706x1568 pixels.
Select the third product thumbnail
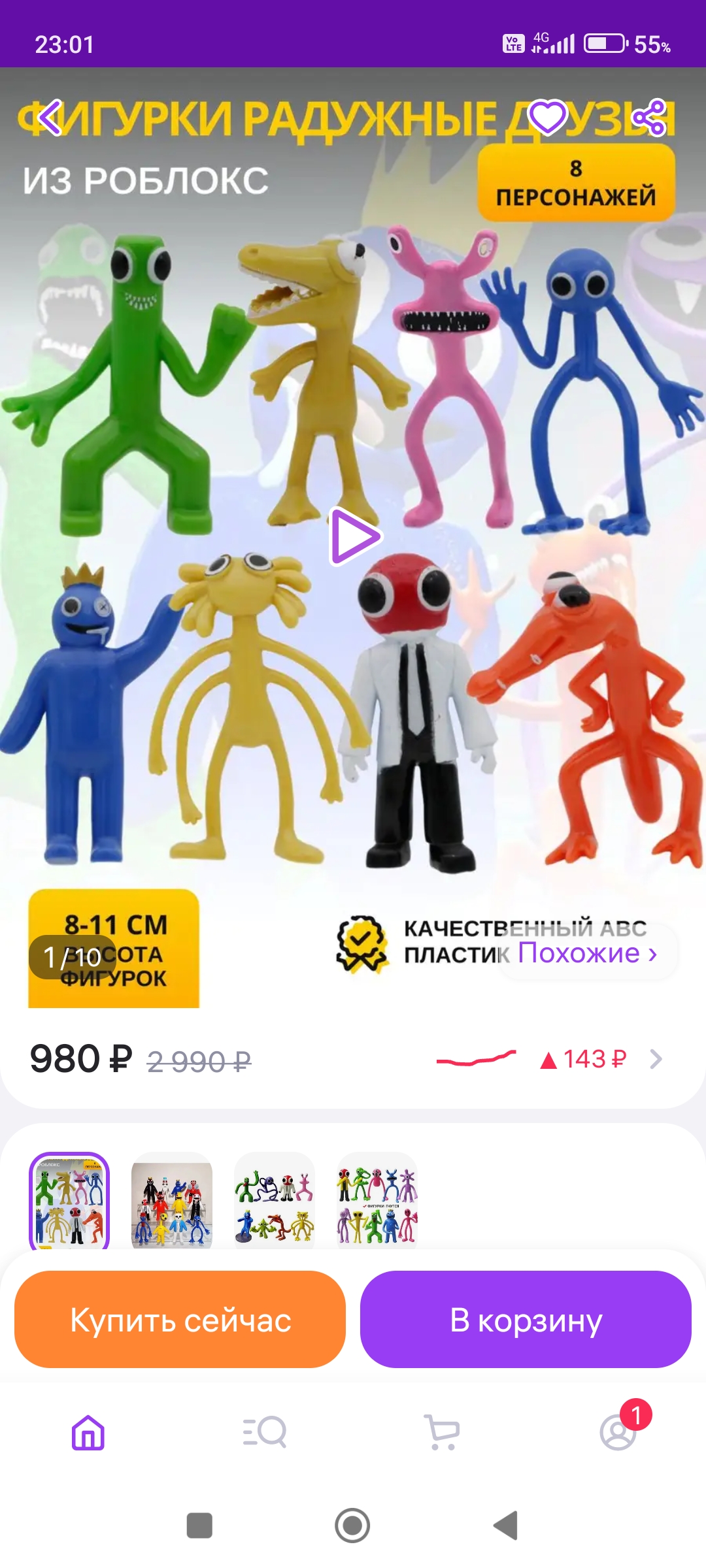point(275,1201)
